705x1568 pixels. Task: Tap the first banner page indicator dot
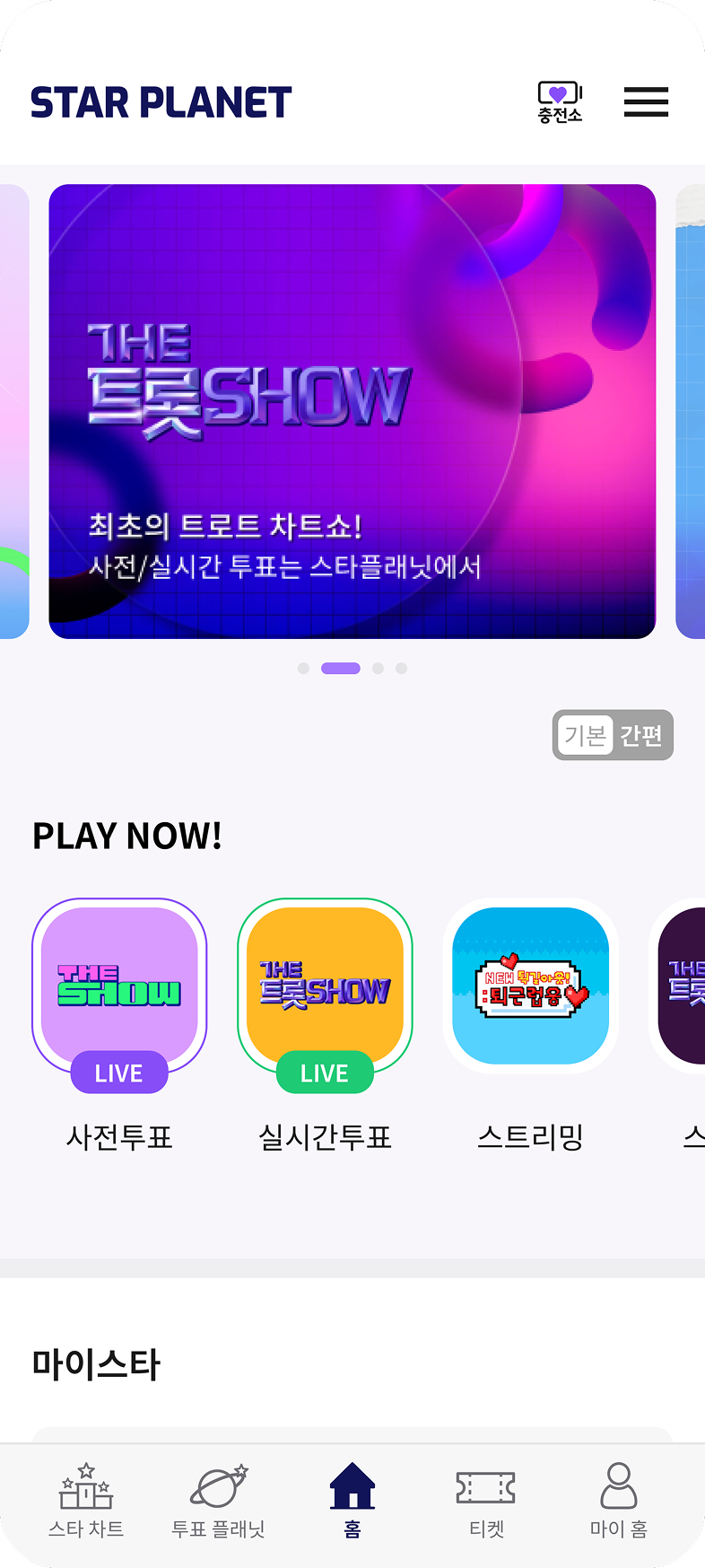[303, 669]
